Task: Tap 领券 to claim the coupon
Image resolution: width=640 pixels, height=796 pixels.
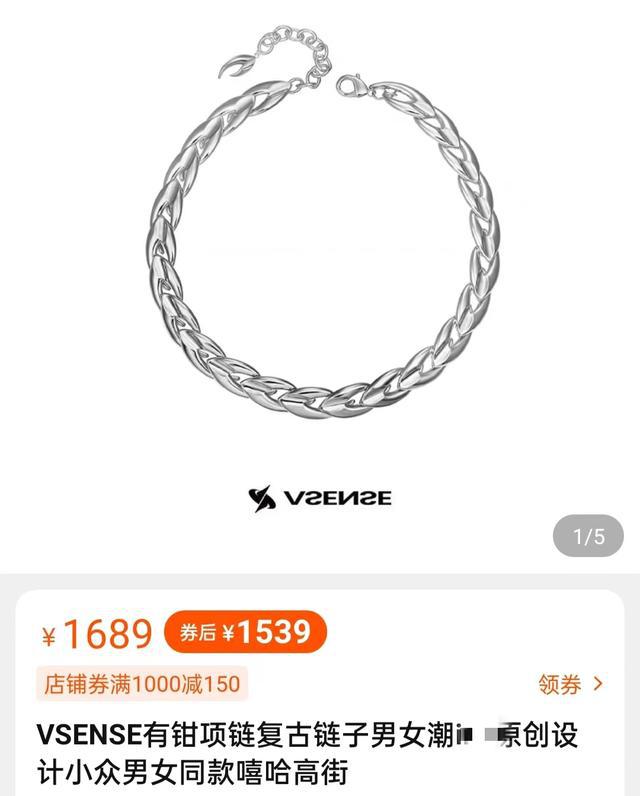Action: pos(571,684)
